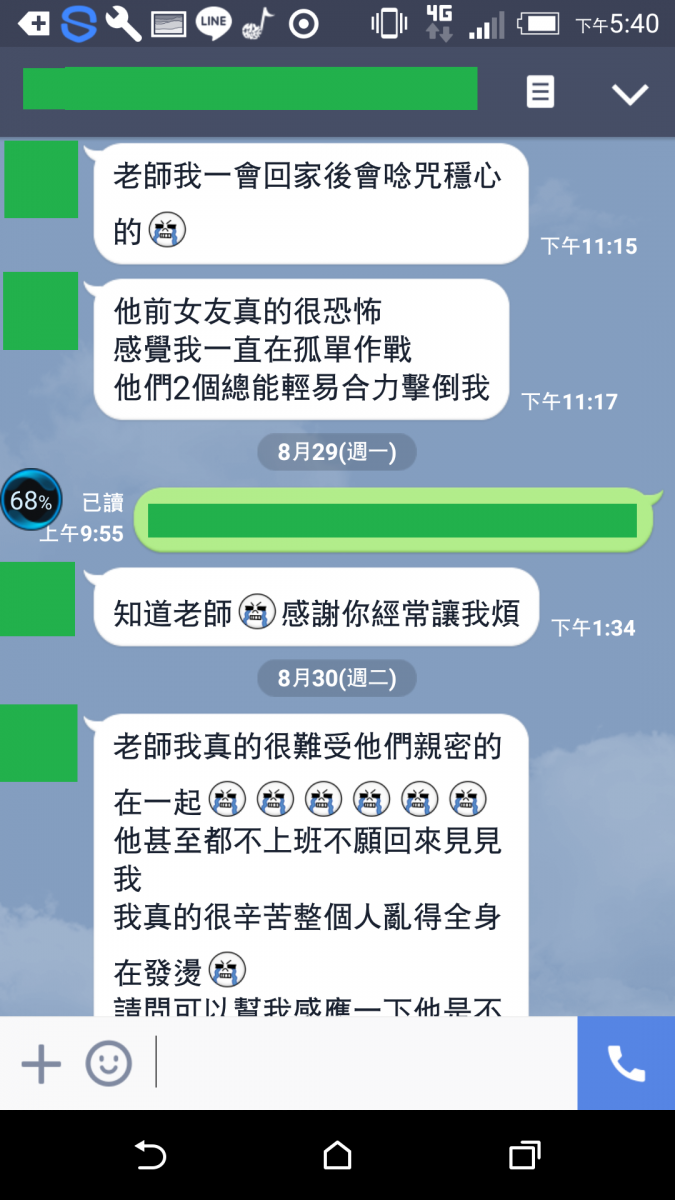Tap the 68% floating battery widget

pyautogui.click(x=31, y=499)
